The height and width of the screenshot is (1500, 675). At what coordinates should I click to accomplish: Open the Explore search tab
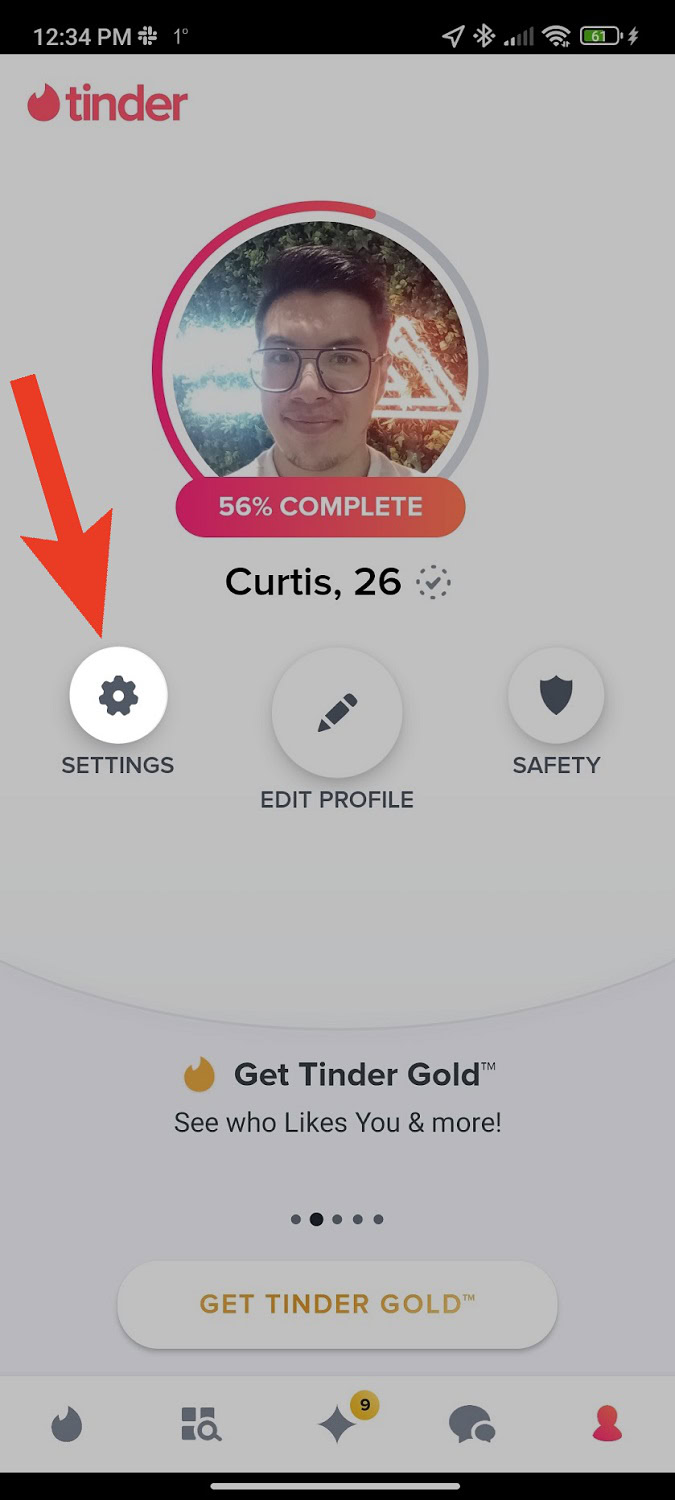click(x=201, y=1425)
